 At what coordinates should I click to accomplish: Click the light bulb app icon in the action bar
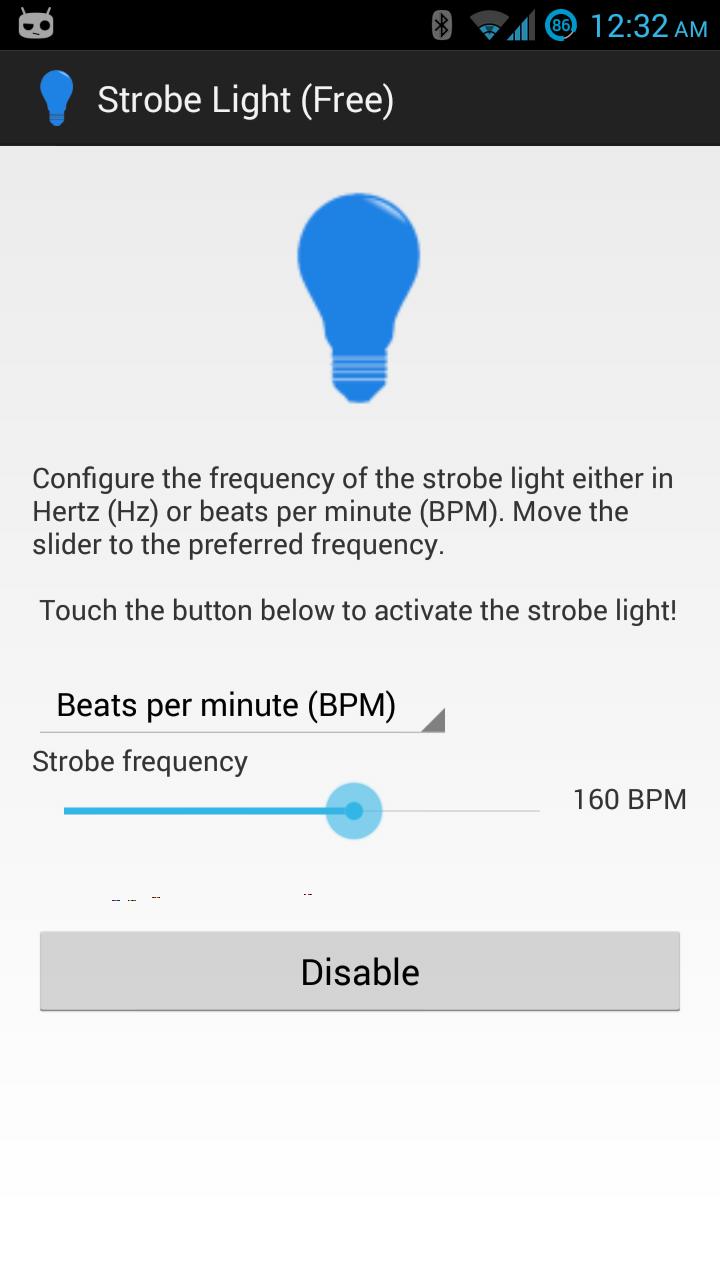coord(57,97)
